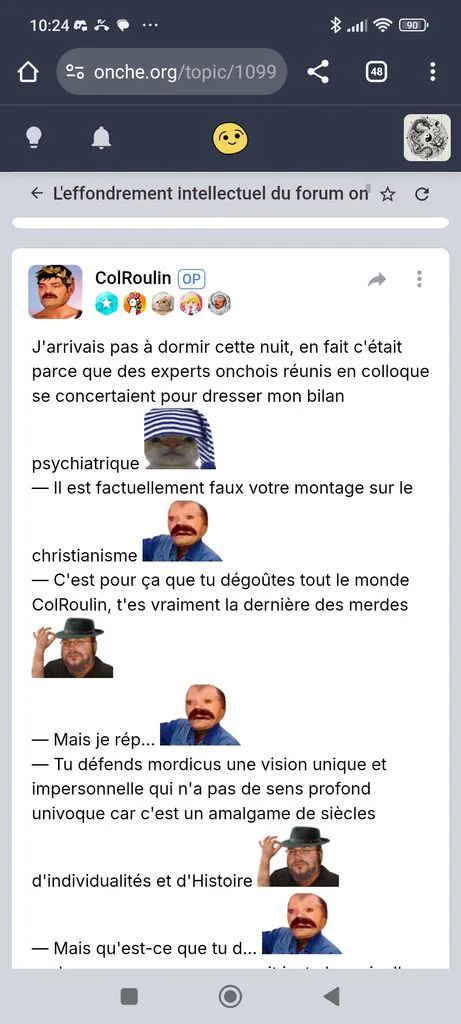
Task: Open the browser overflow menu
Action: click(432, 72)
